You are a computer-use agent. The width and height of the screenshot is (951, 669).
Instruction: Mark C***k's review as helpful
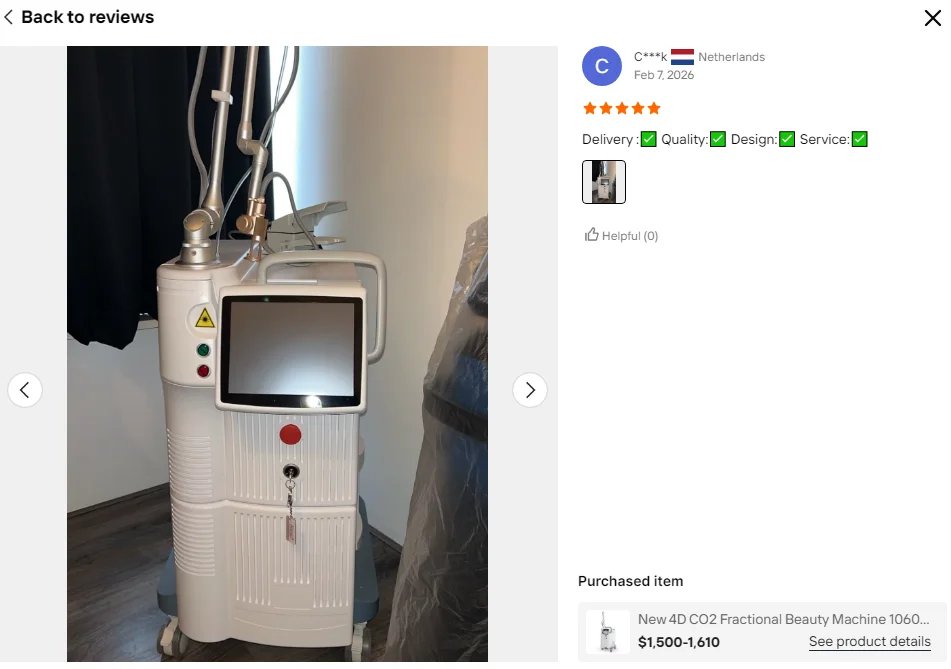[621, 236]
